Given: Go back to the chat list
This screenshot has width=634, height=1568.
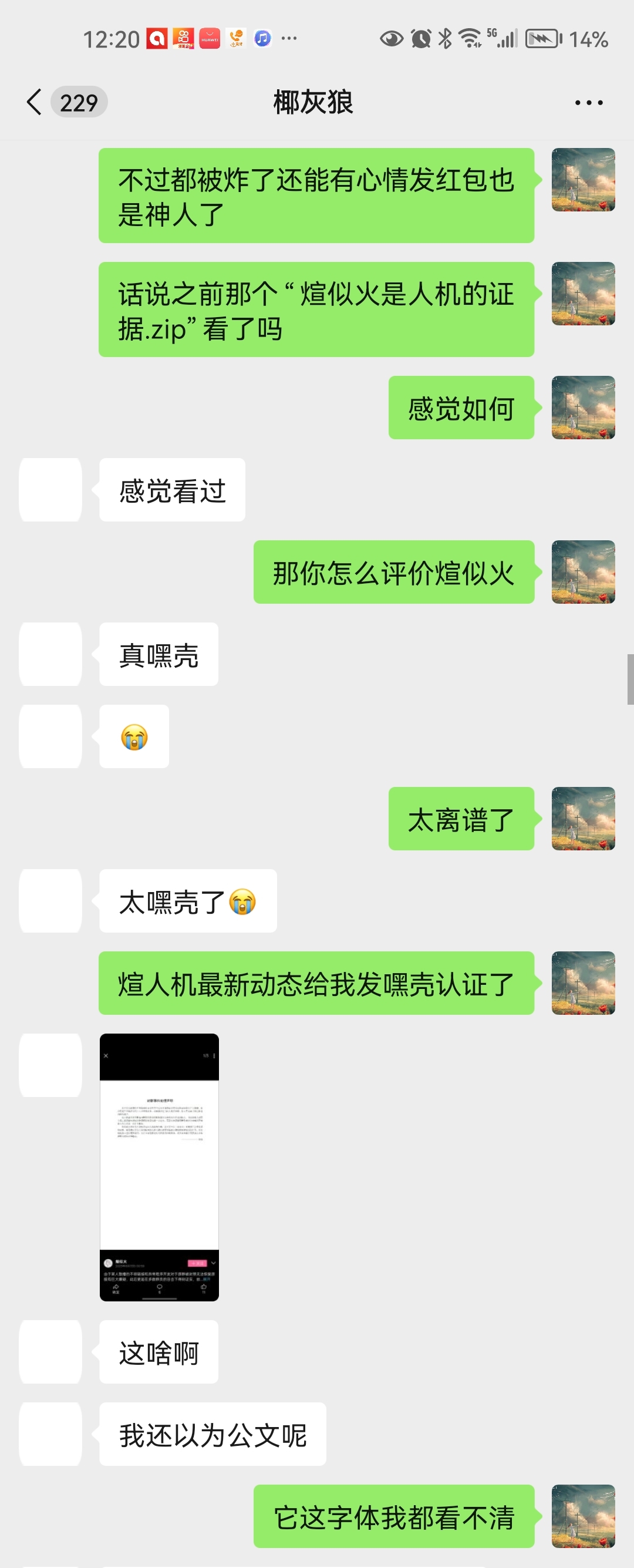Looking at the screenshot, I should (35, 102).
